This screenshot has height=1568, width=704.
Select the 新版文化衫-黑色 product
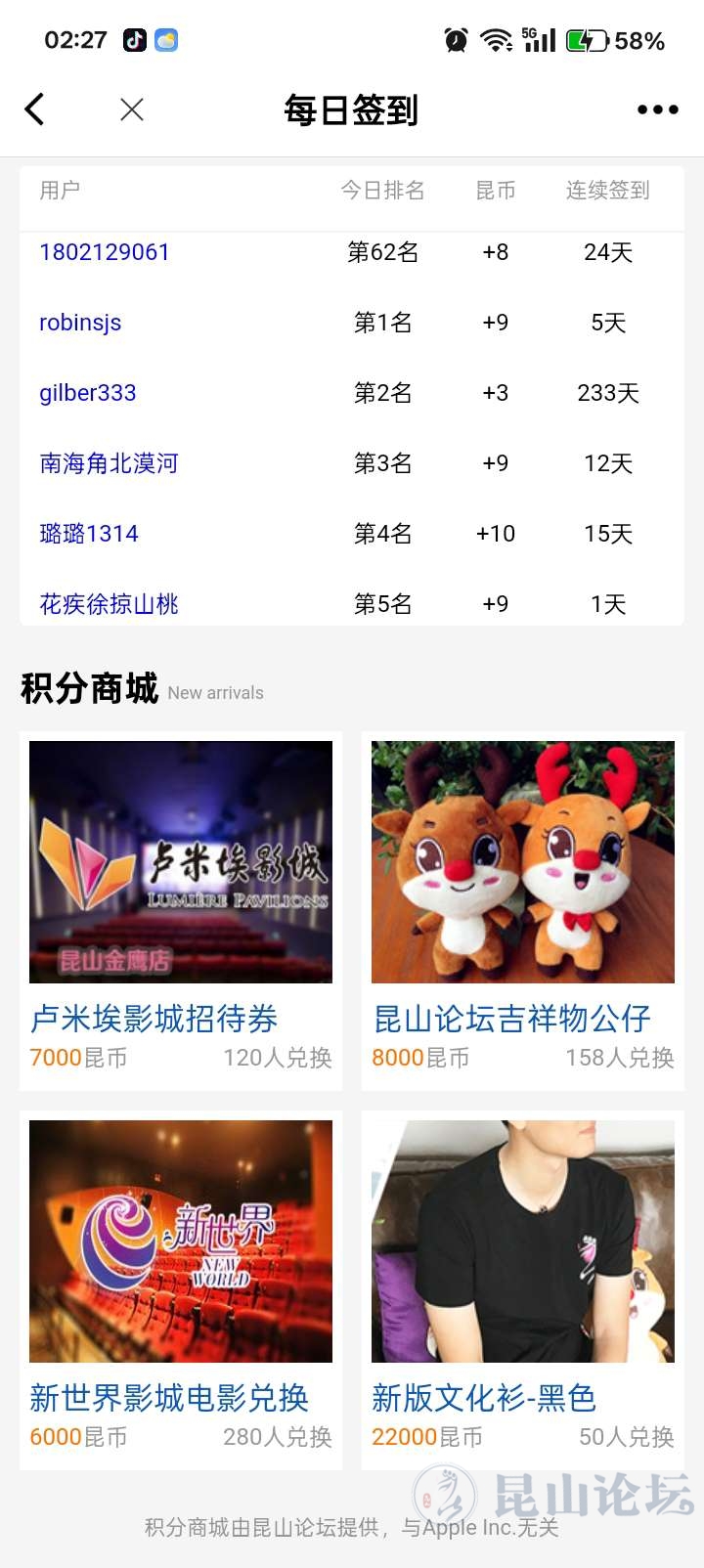point(523,1288)
